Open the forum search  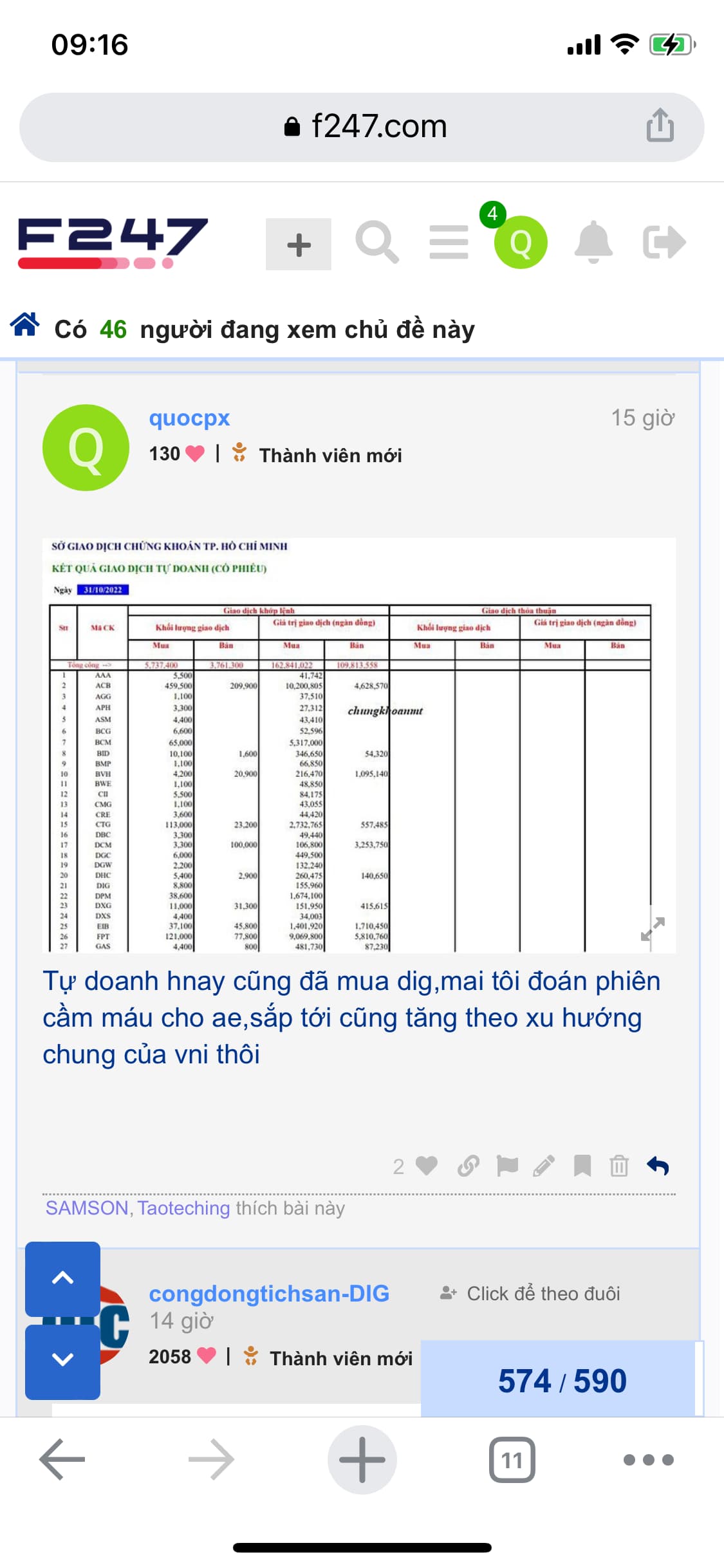(377, 243)
